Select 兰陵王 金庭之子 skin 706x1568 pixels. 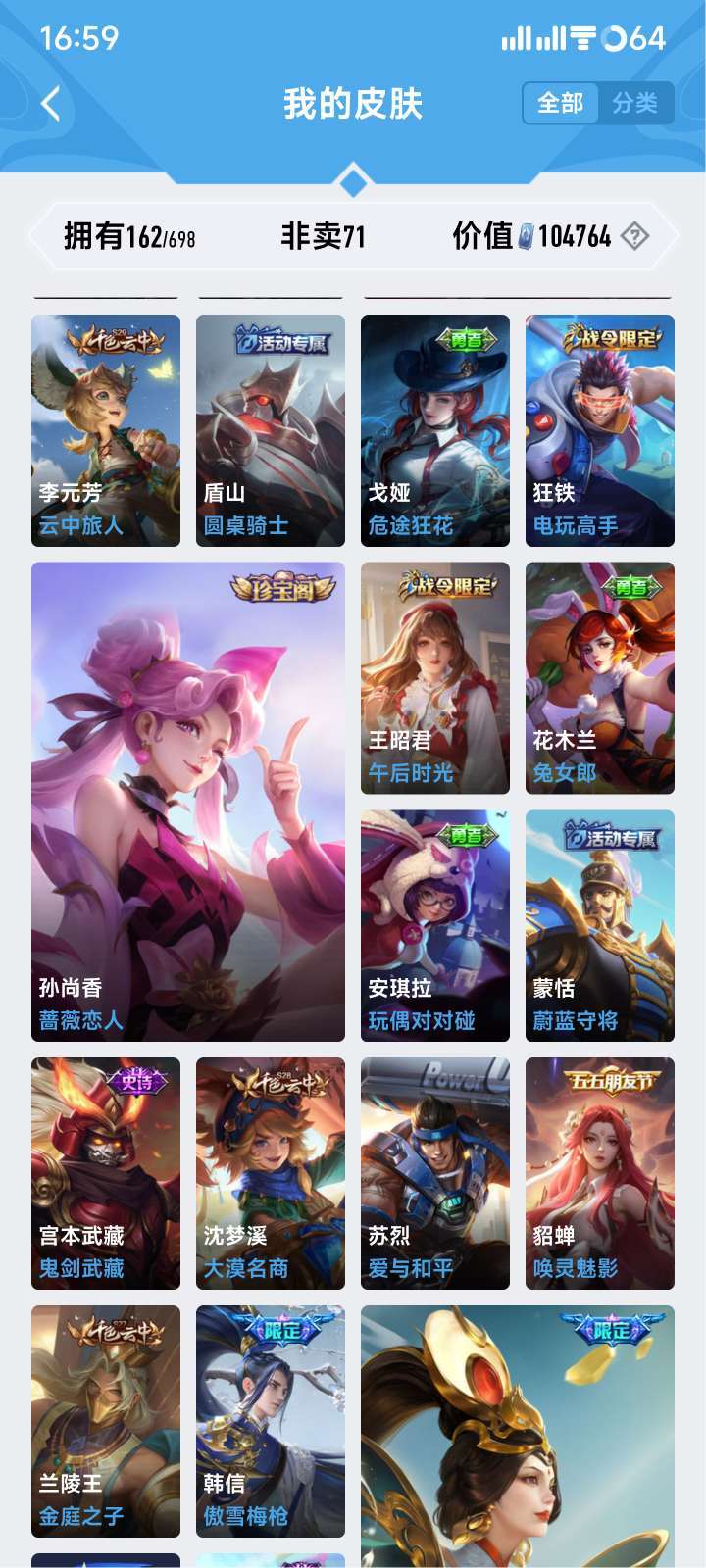point(106,1421)
